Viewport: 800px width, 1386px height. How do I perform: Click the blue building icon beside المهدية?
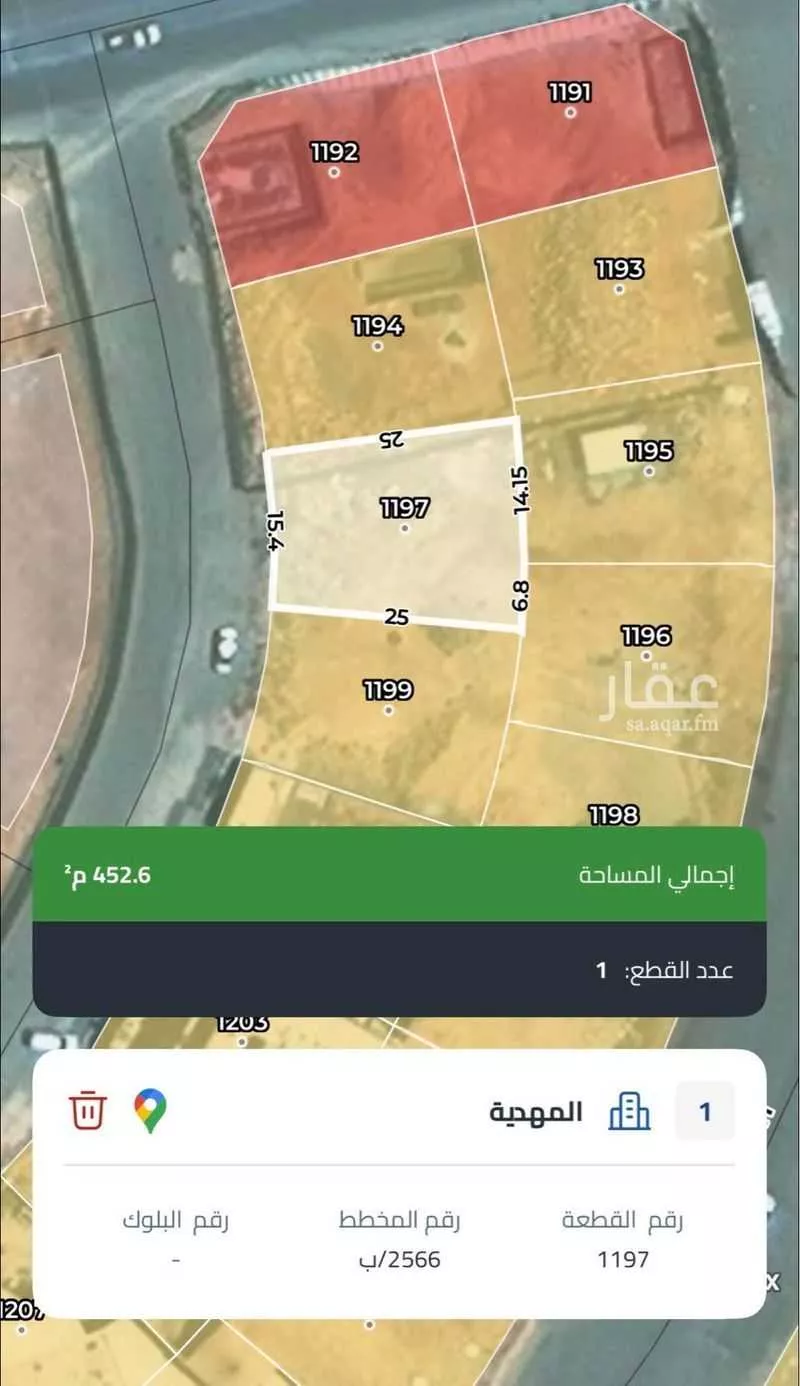pos(628,1110)
